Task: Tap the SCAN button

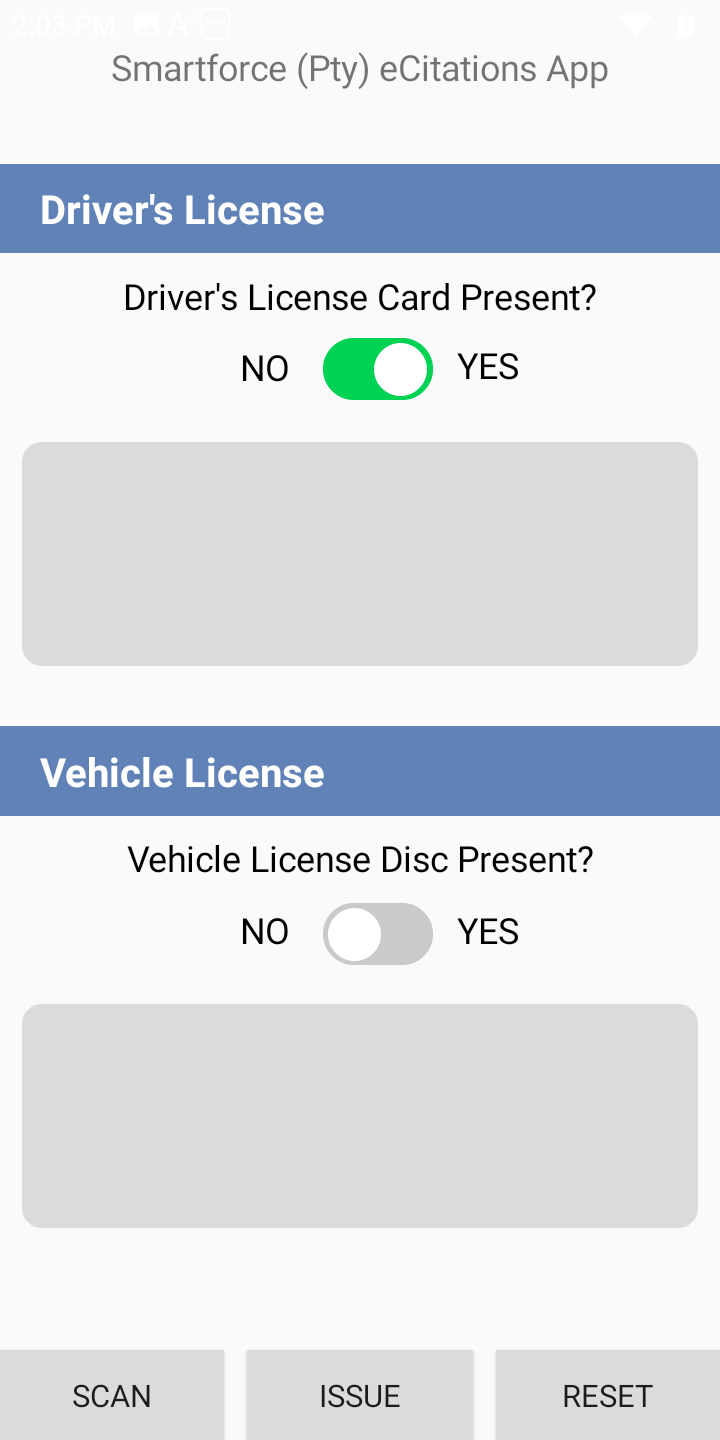Action: 112,1395
